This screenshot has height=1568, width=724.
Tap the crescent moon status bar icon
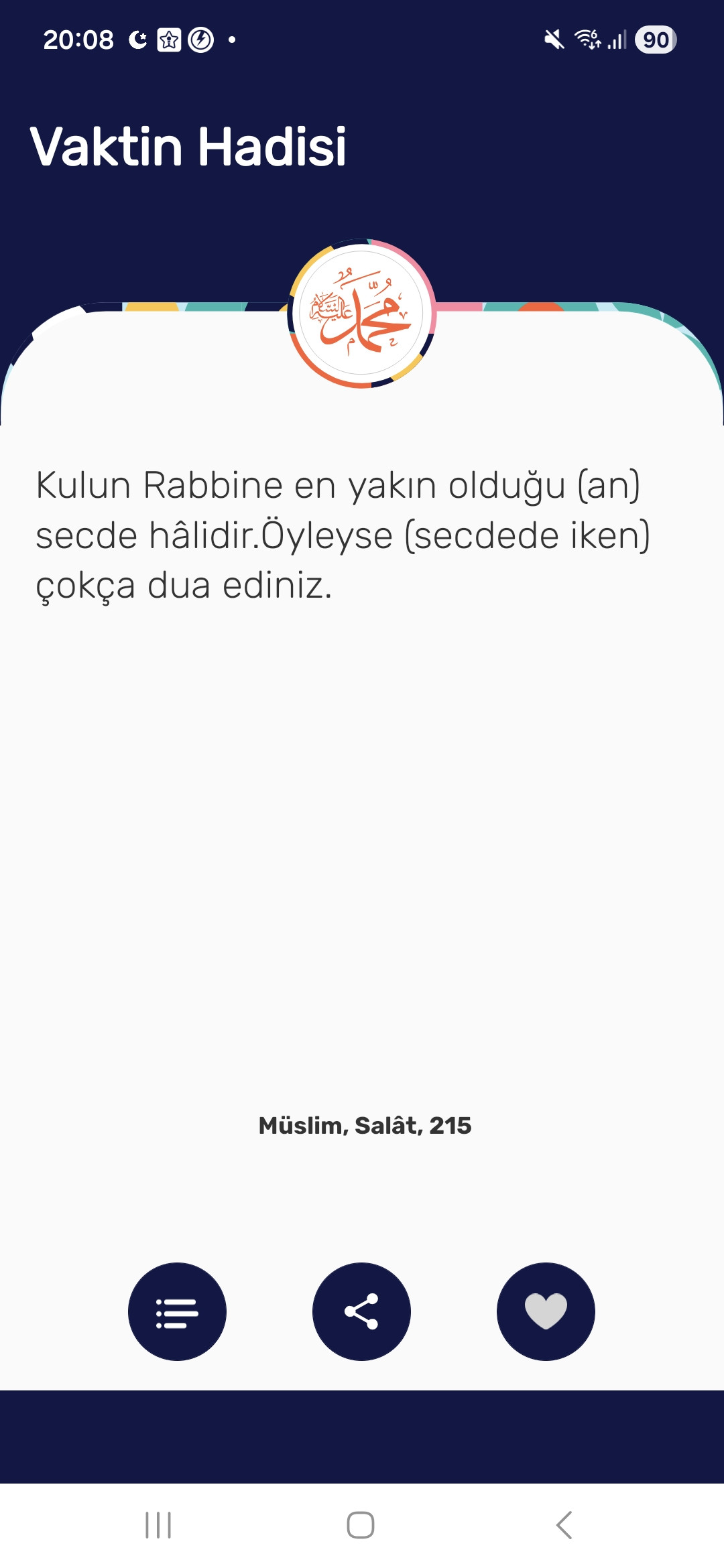137,40
